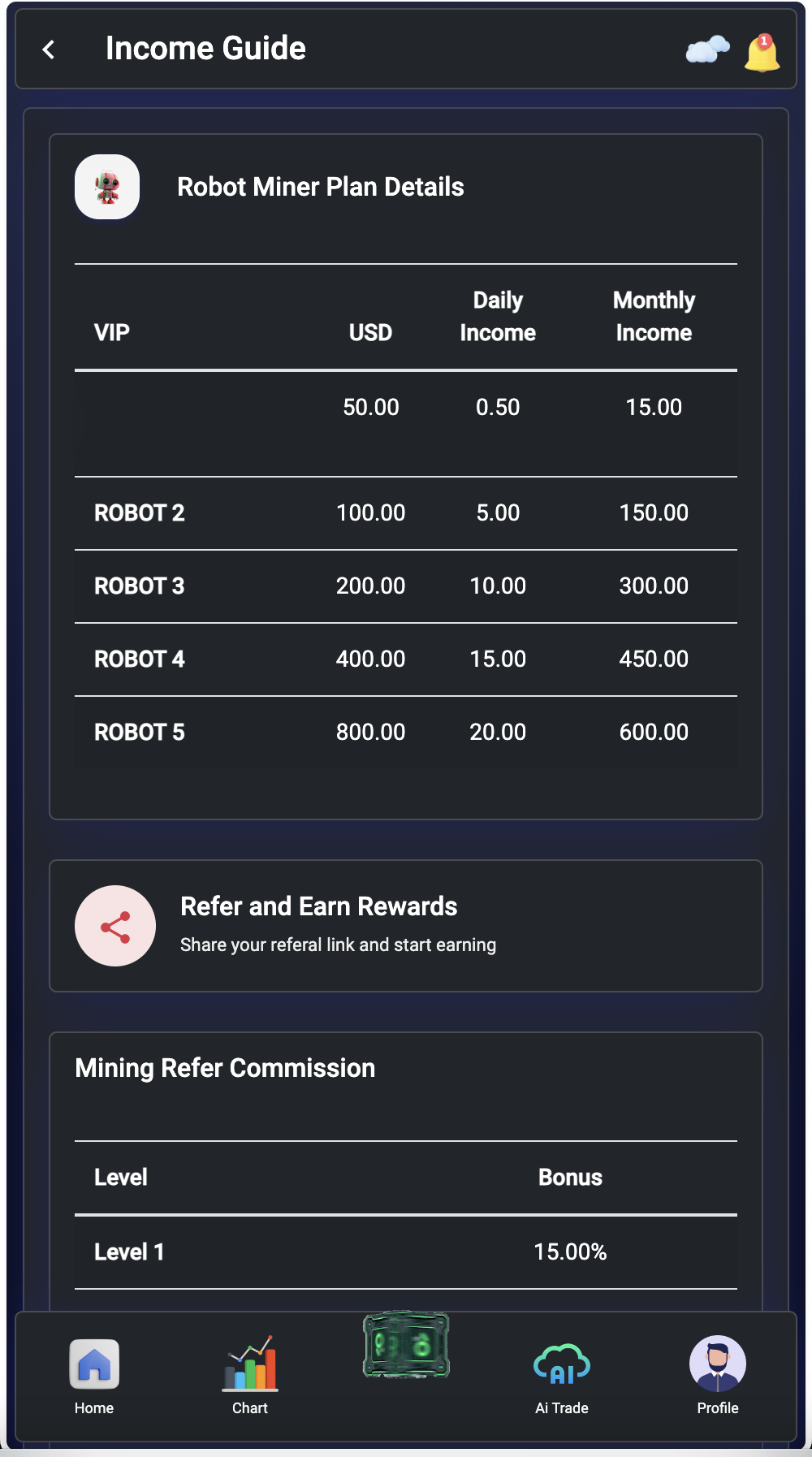The image size is (812, 1457).
Task: Open the ROBOT 2 plan row
Action: tap(405, 512)
